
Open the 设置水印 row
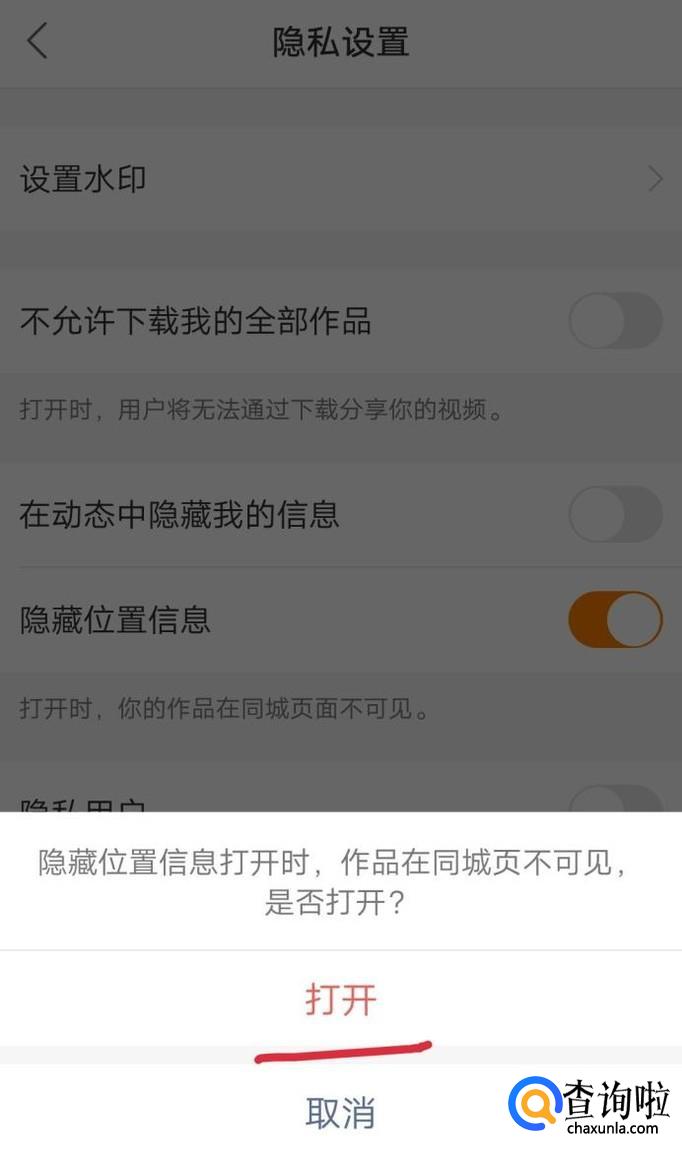click(341, 180)
